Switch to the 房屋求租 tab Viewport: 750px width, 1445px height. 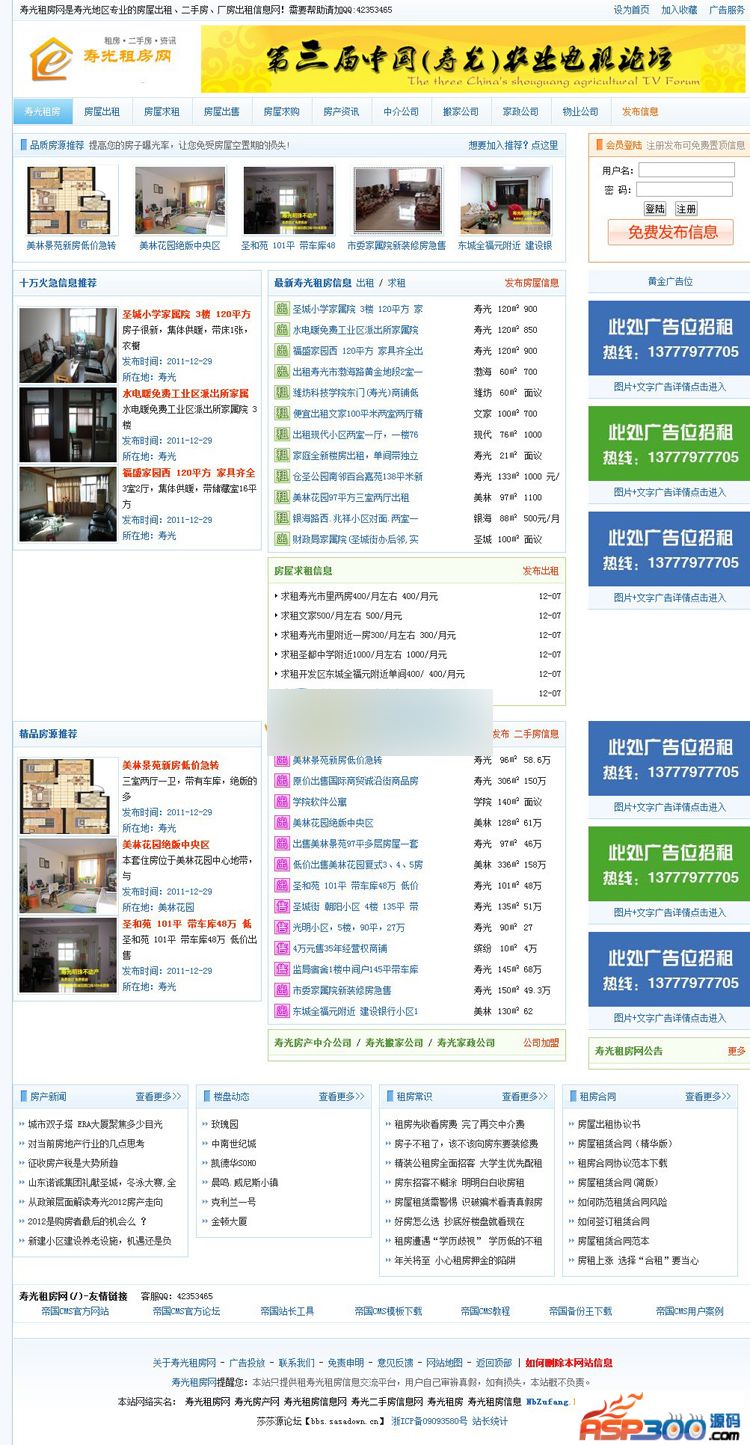pos(161,112)
